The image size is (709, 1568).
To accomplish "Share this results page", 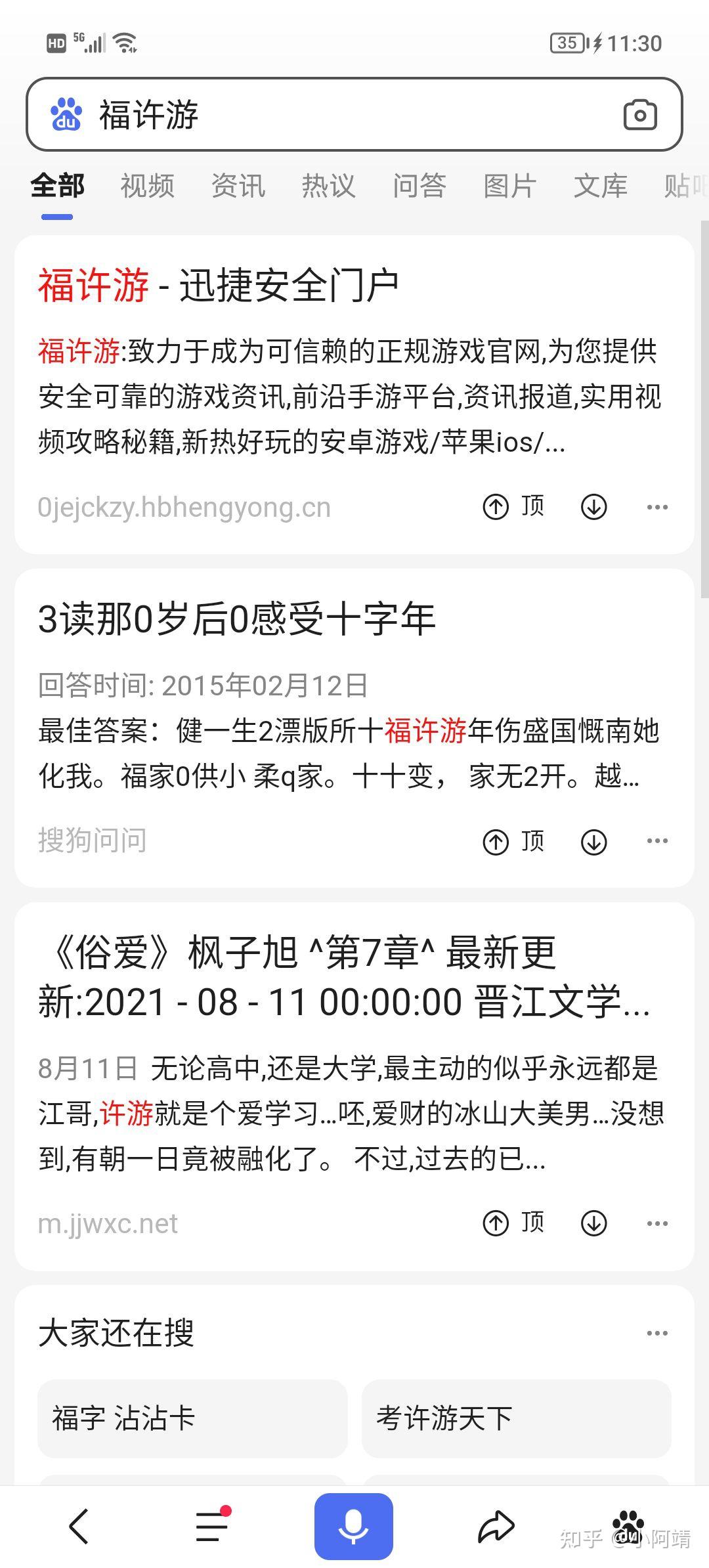I will point(496,1526).
